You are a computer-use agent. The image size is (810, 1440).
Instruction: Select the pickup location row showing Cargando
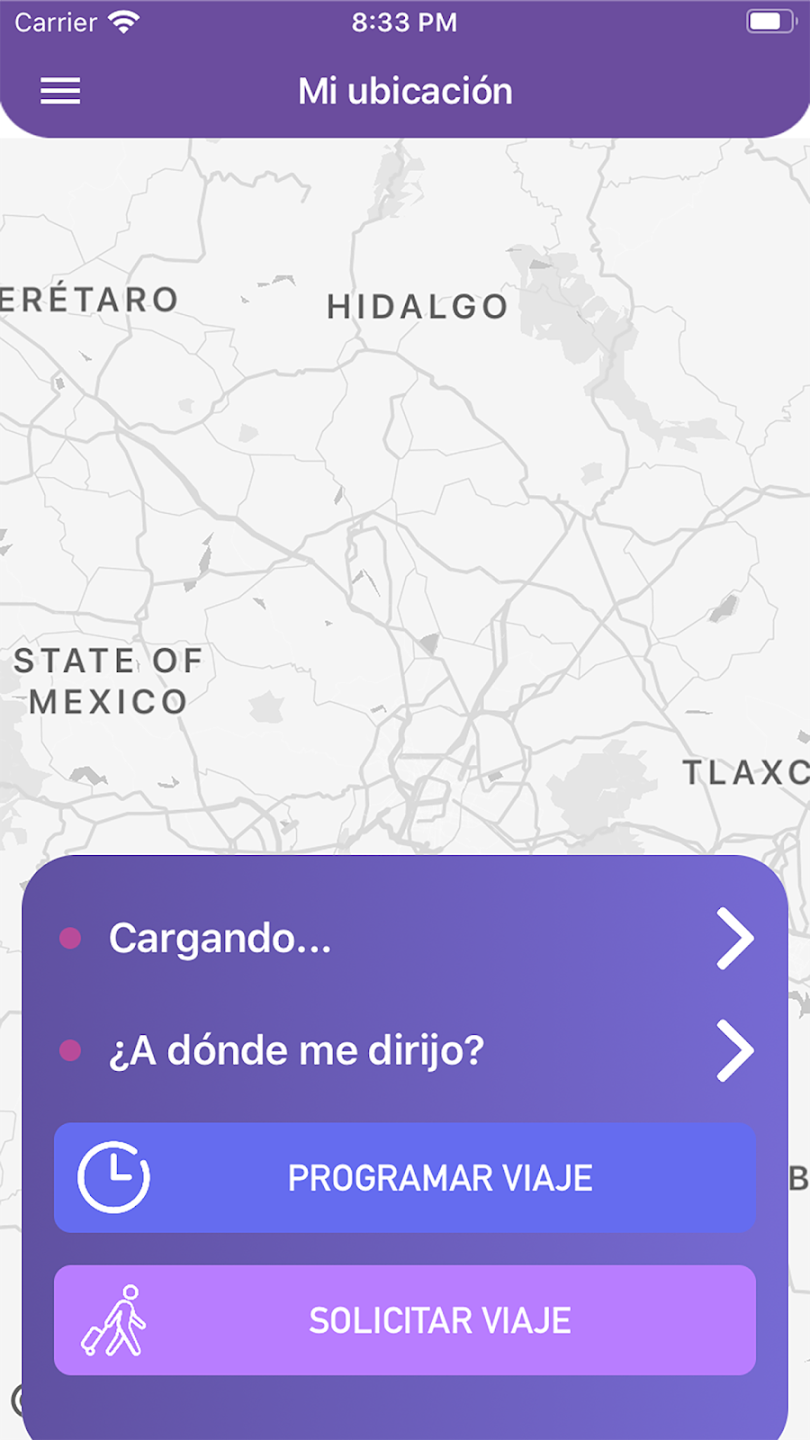click(x=405, y=939)
